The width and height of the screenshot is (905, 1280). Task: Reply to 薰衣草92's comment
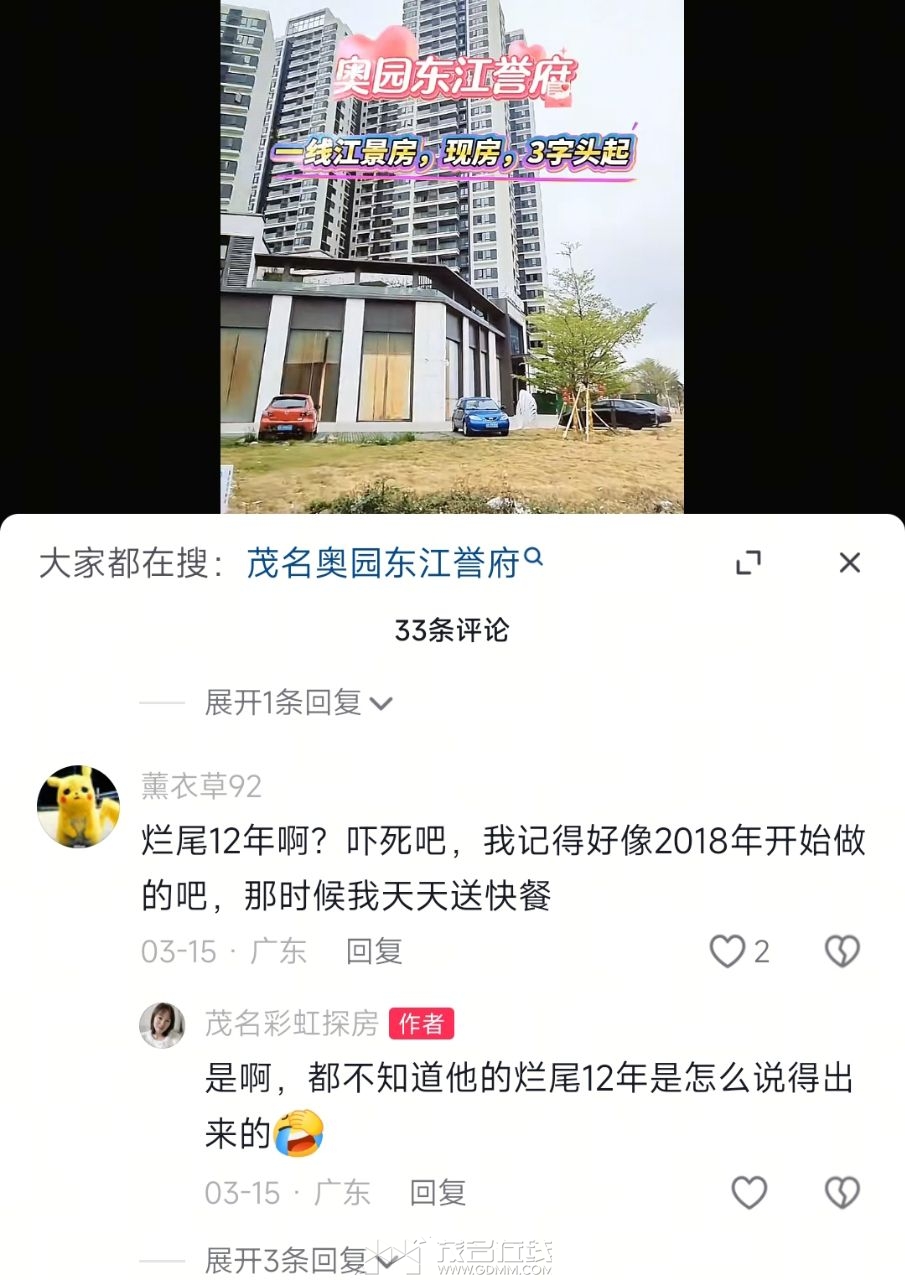[374, 951]
